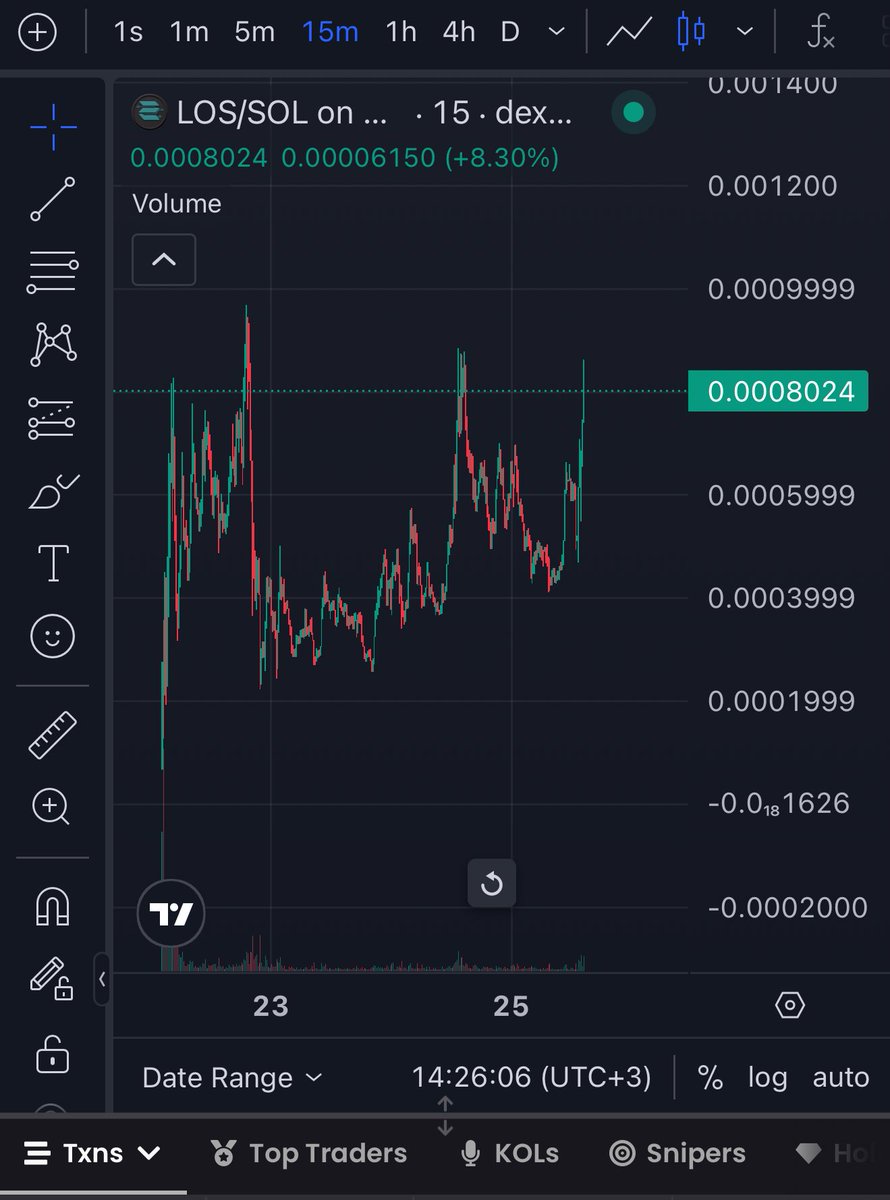
Task: Toggle the log scale
Action: click(767, 1077)
